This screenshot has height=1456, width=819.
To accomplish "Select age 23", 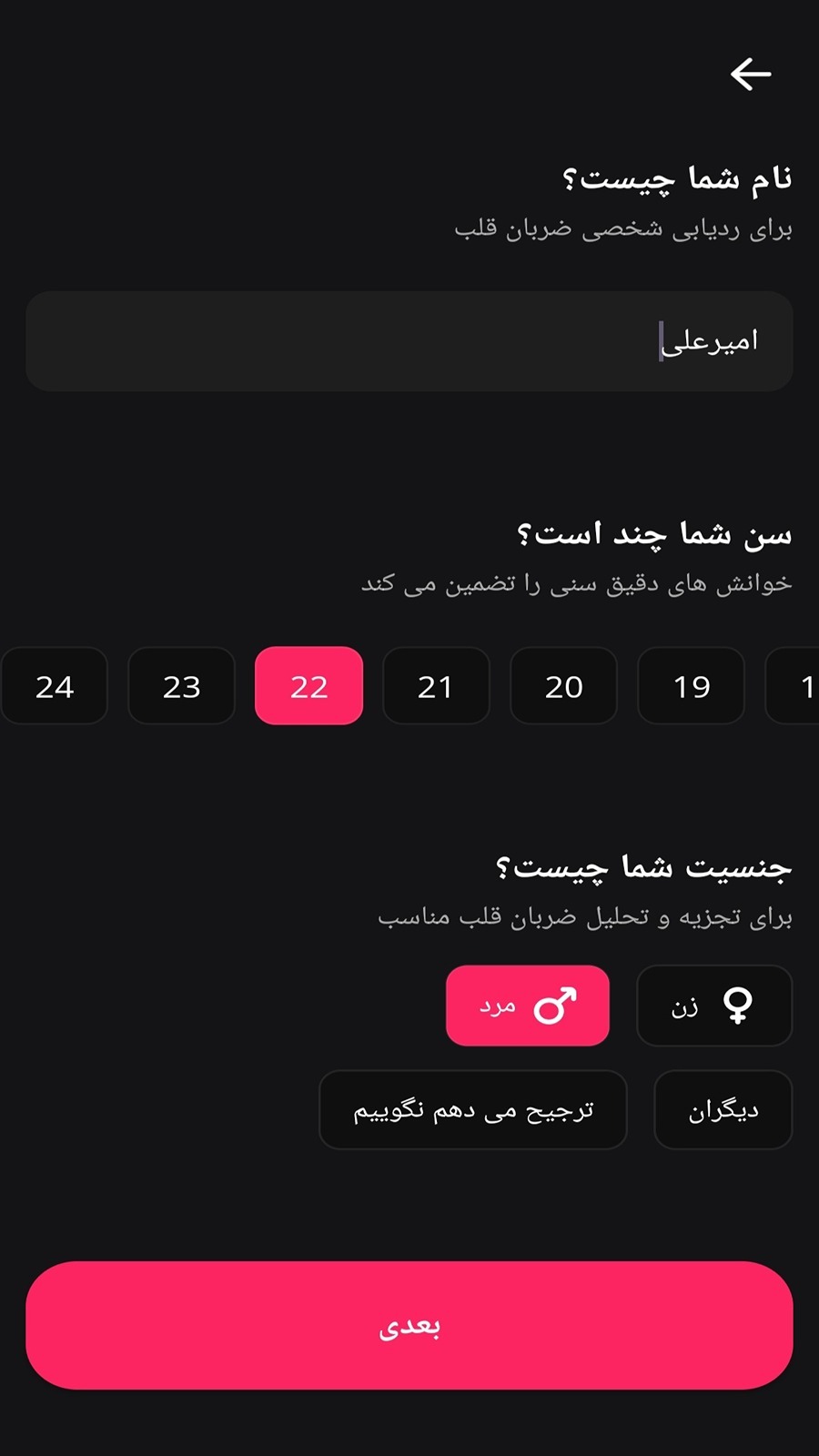I will coord(182,686).
